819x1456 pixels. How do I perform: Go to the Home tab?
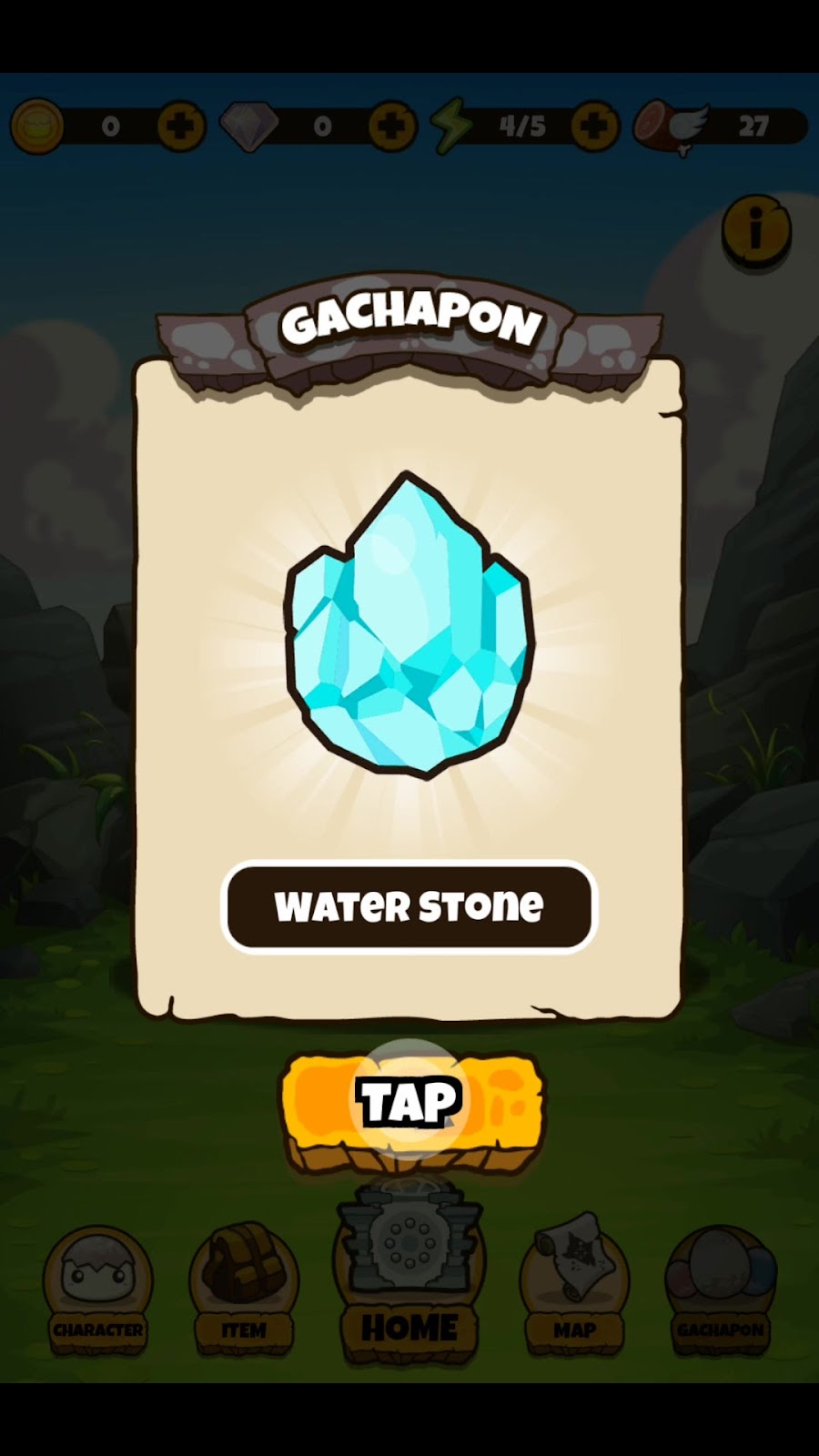tap(409, 1274)
